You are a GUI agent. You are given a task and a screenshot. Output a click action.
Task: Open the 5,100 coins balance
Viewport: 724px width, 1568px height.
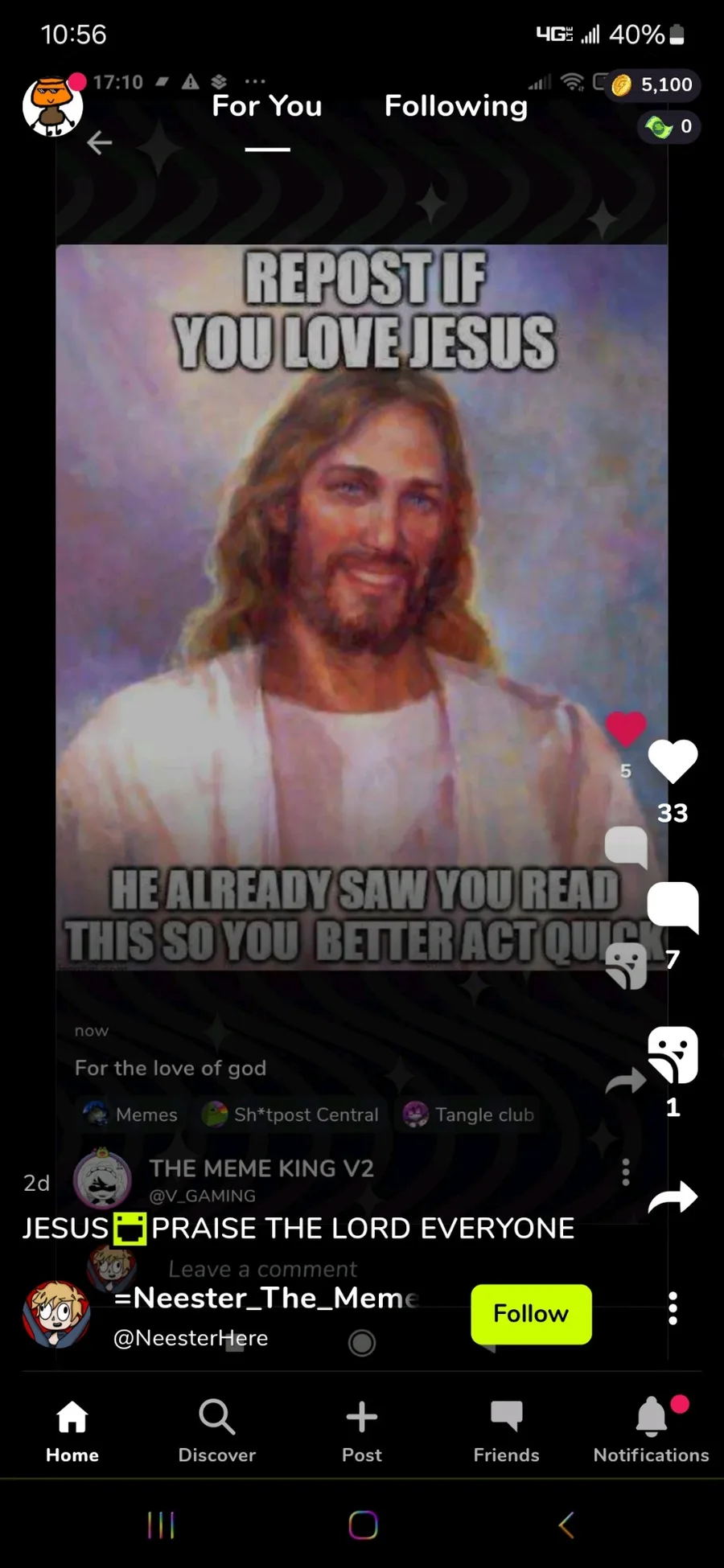[652, 84]
